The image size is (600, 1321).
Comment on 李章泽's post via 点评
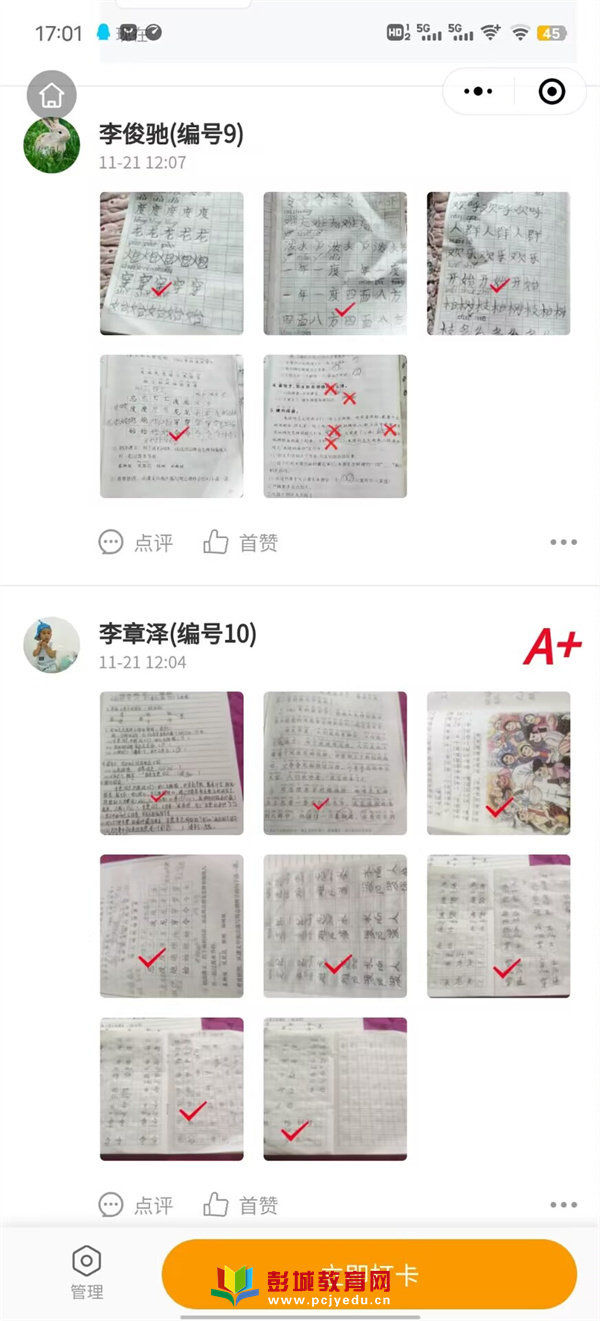coord(136,1205)
